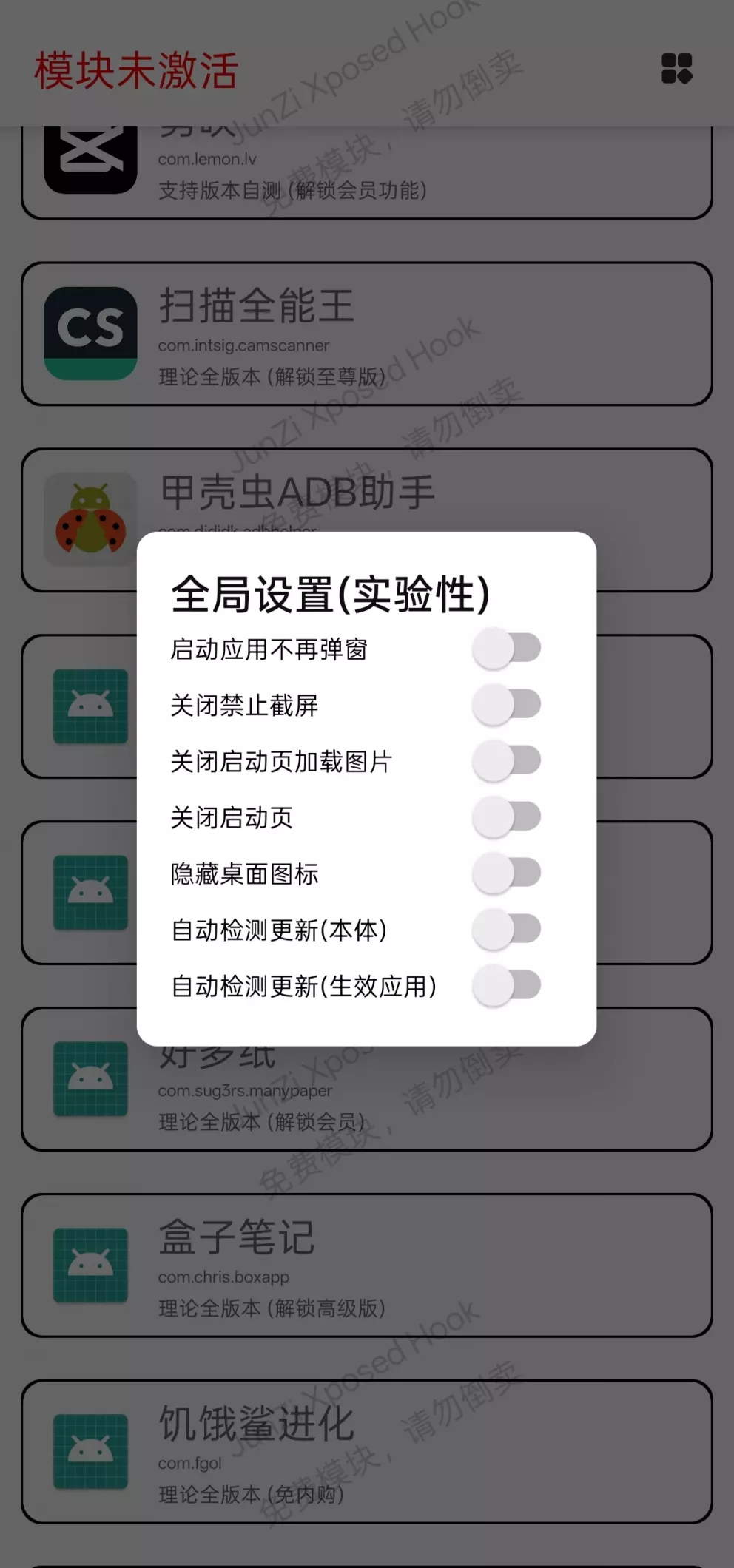Enable 隐藏桌面图标 toggle
The image size is (734, 1568).
[x=507, y=873]
